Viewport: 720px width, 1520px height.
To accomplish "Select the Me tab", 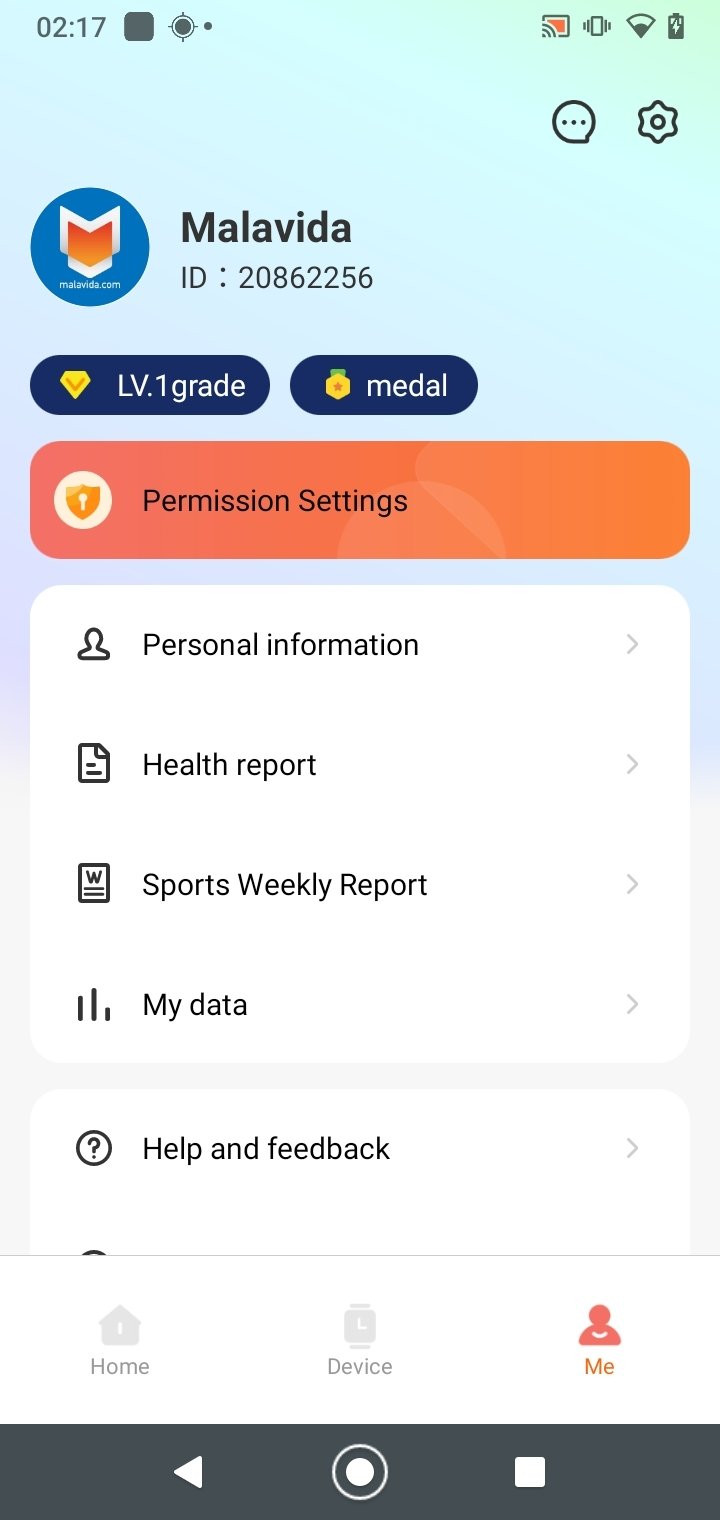I will click(599, 1340).
